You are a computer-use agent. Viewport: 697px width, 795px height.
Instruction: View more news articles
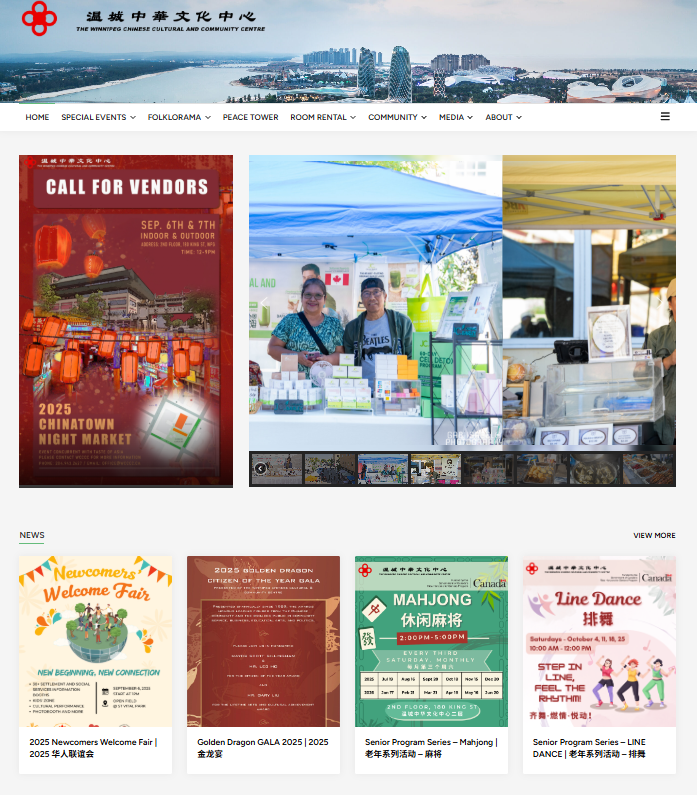[654, 535]
